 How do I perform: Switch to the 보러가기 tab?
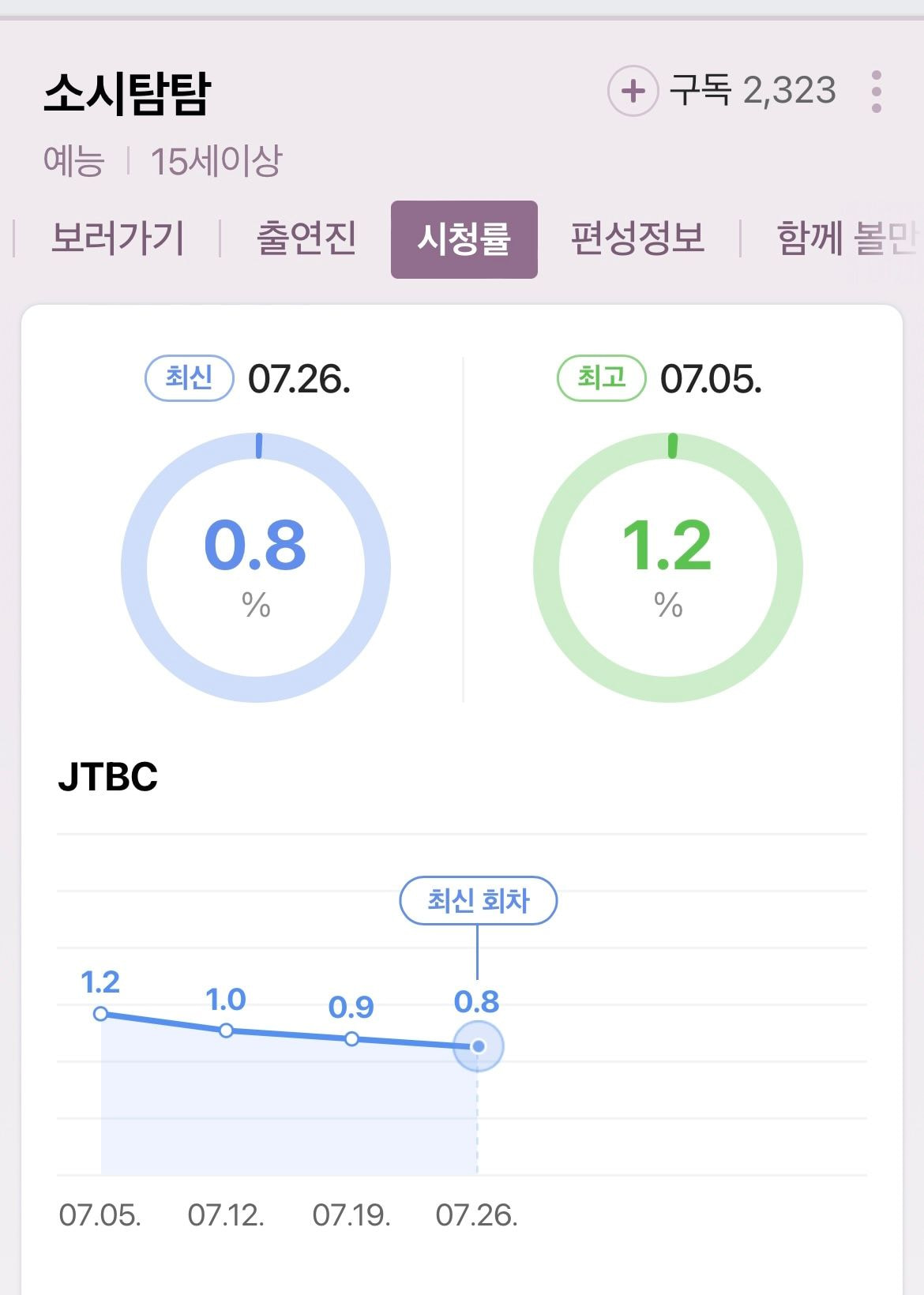click(117, 238)
